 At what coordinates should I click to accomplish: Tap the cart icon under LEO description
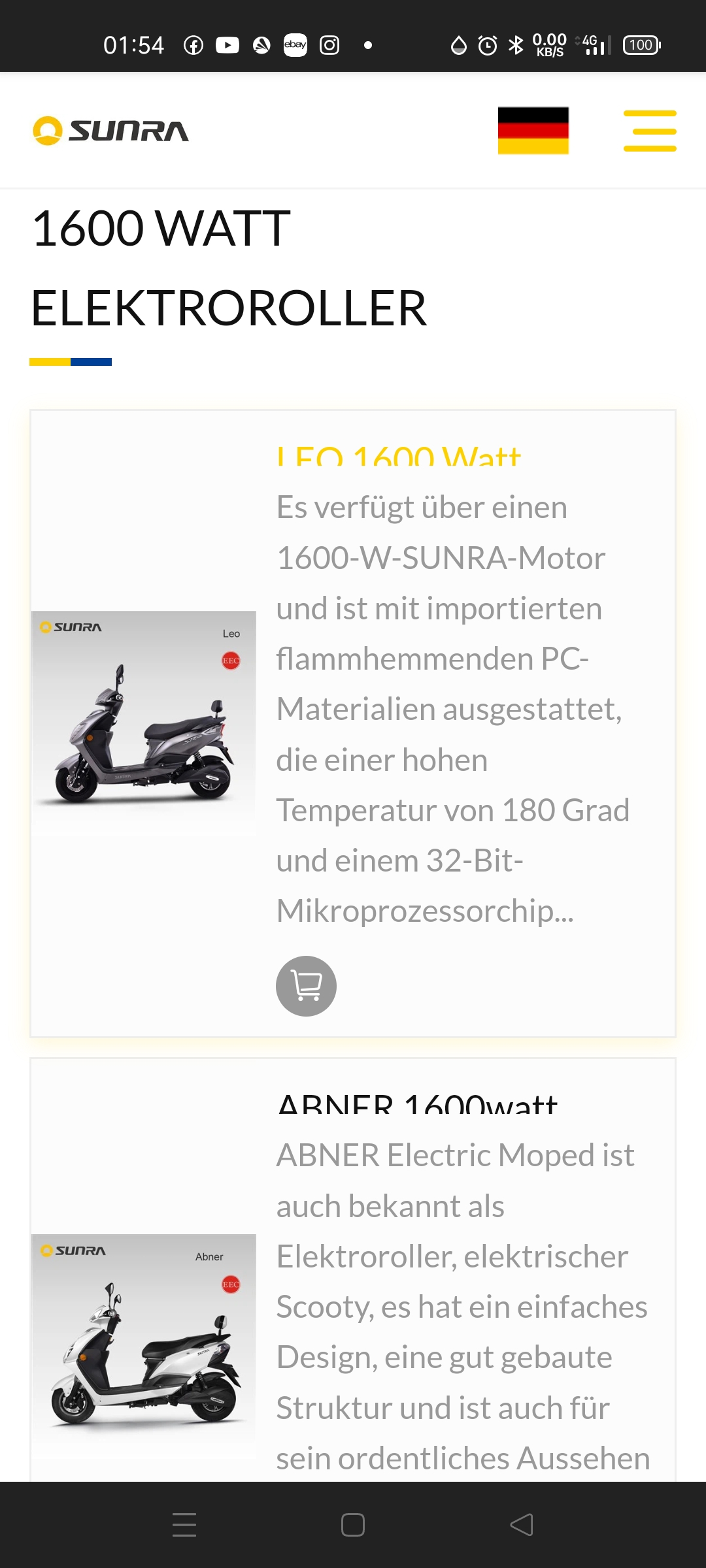(x=306, y=986)
